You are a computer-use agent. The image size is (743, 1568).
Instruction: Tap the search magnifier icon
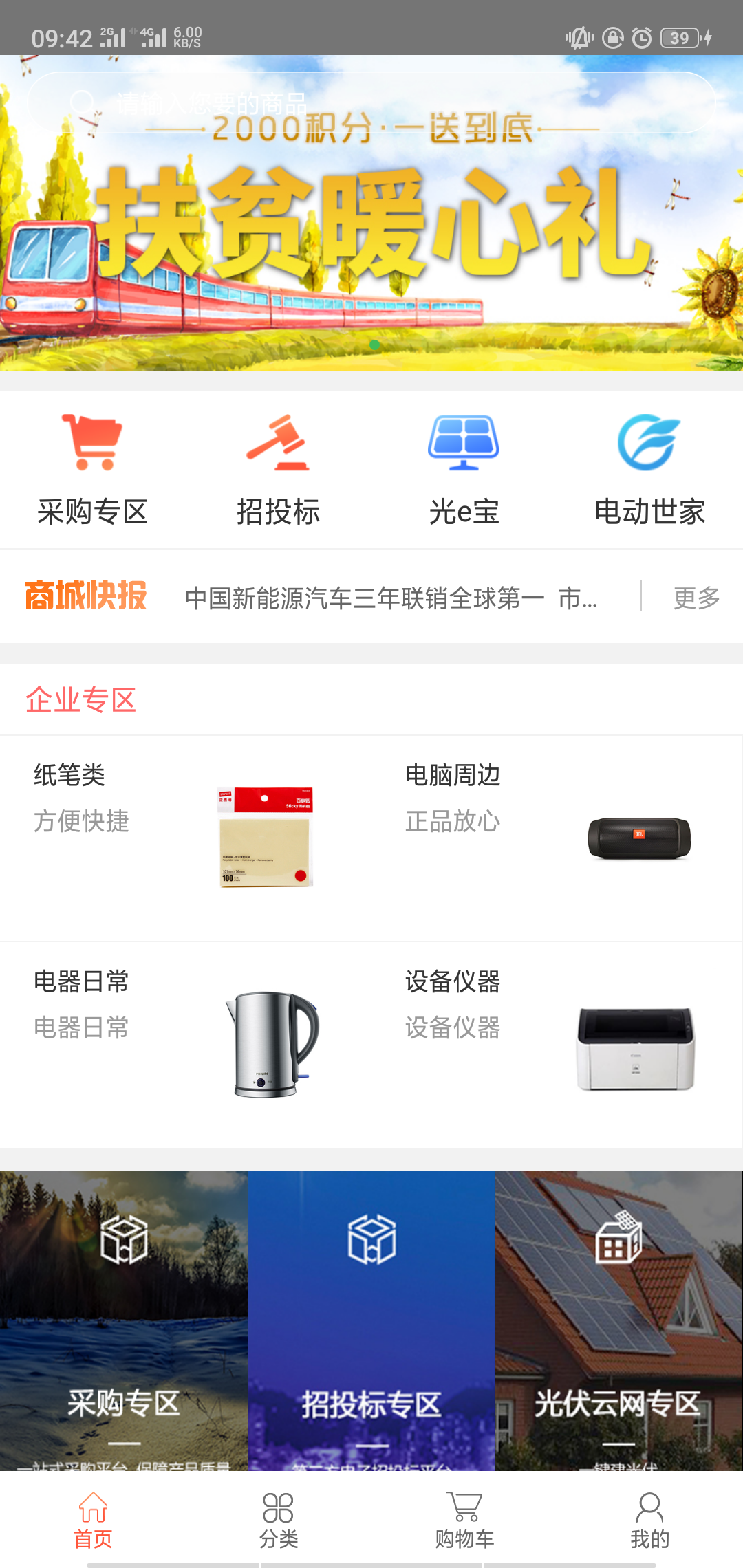[83, 101]
